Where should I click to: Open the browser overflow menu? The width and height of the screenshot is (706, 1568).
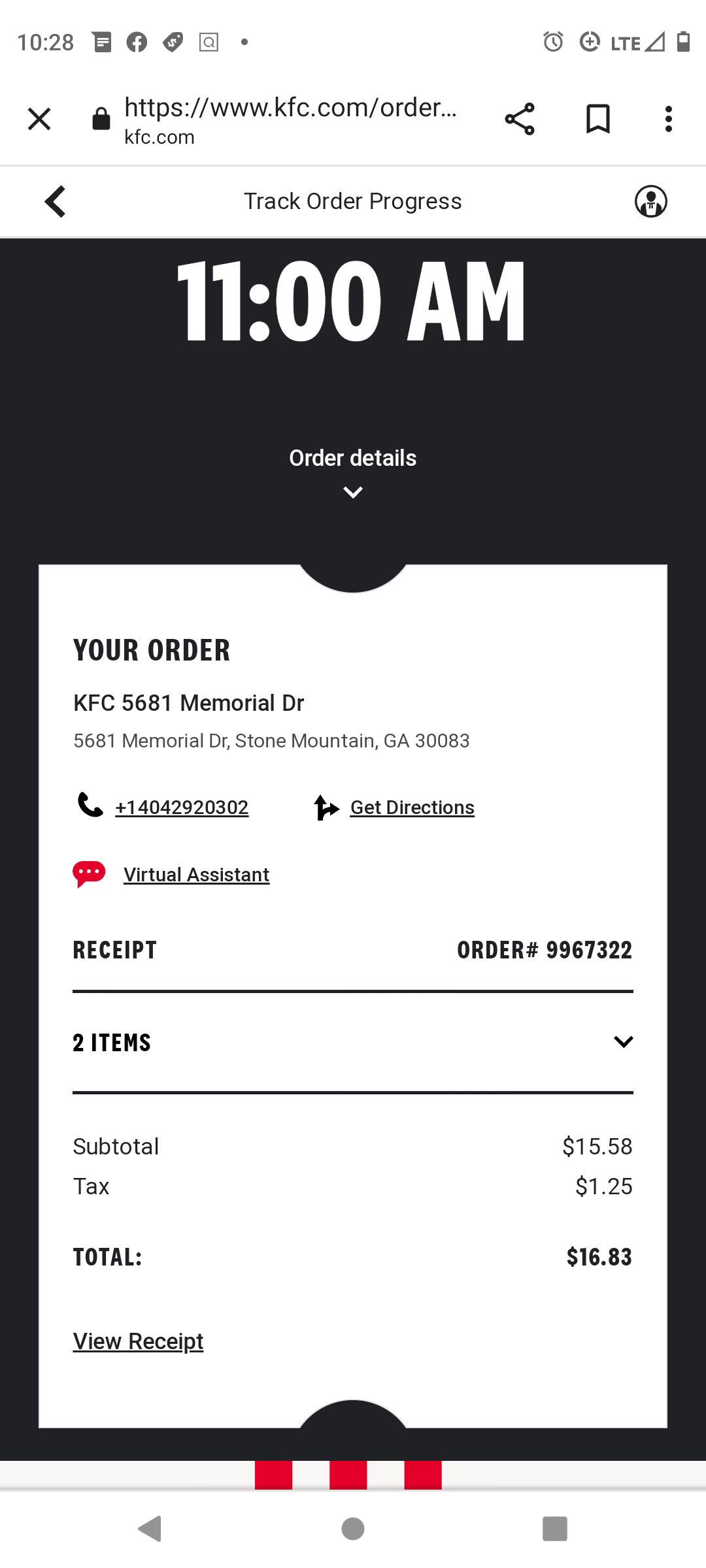click(668, 119)
